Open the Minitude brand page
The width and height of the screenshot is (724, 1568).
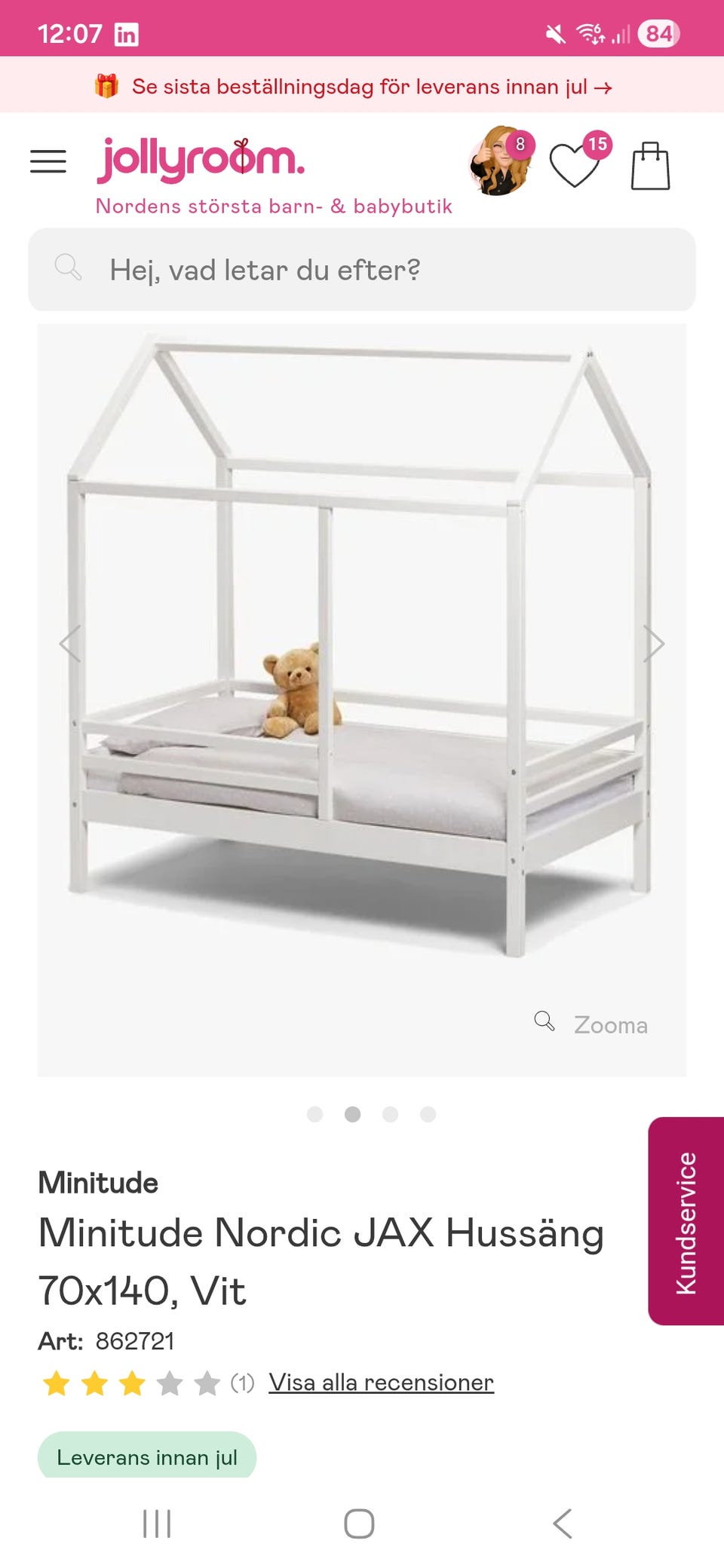tap(98, 1183)
